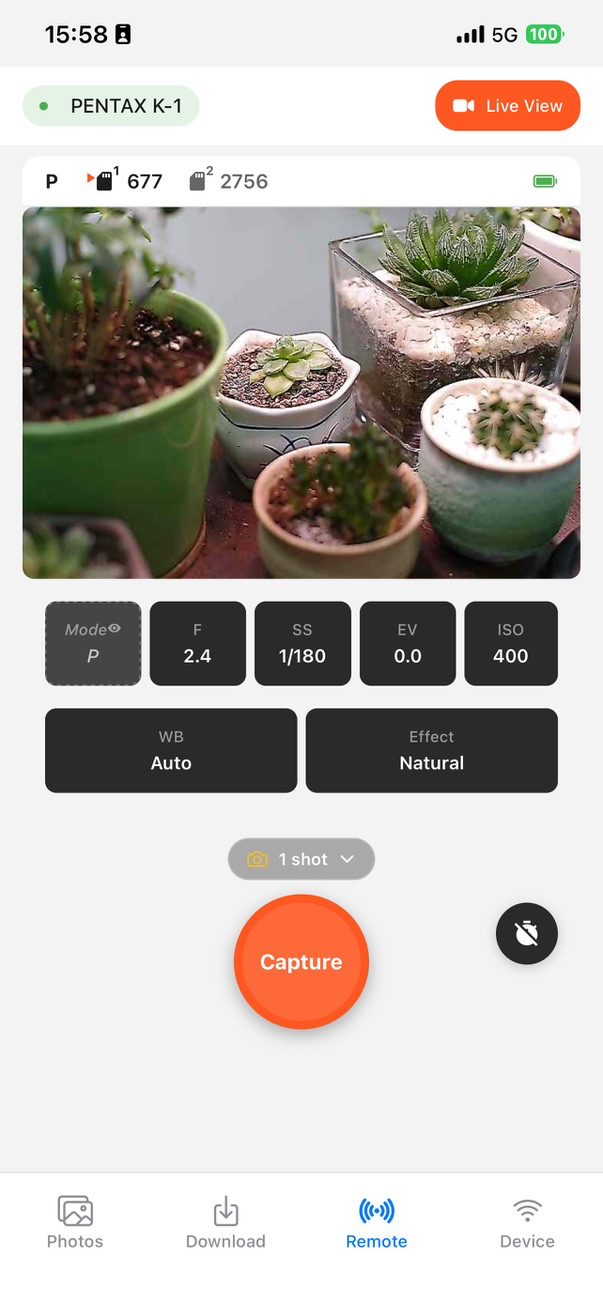Adjust the SS 1/180 shutter speed
The width and height of the screenshot is (603, 1304).
click(302, 644)
